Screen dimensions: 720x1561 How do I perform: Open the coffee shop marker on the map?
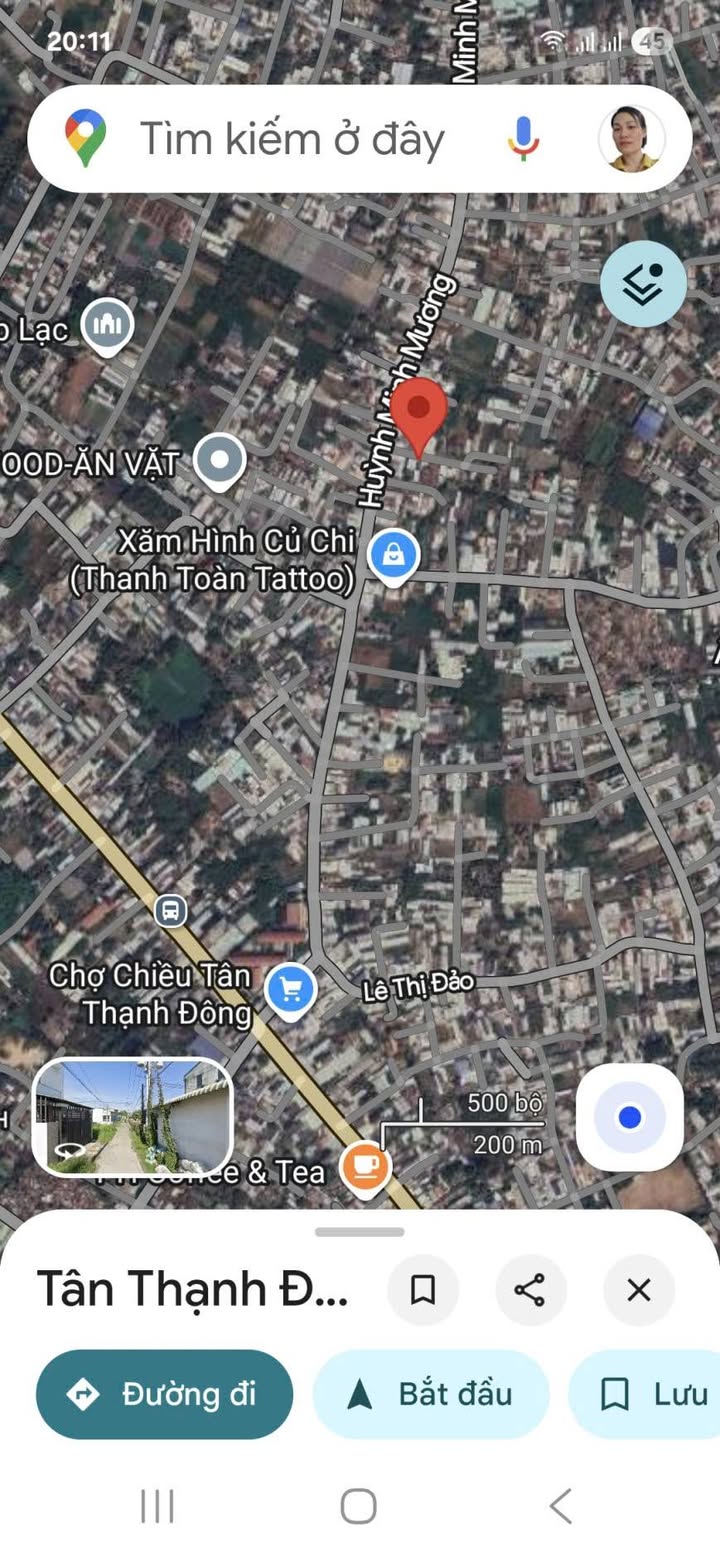point(365,1165)
